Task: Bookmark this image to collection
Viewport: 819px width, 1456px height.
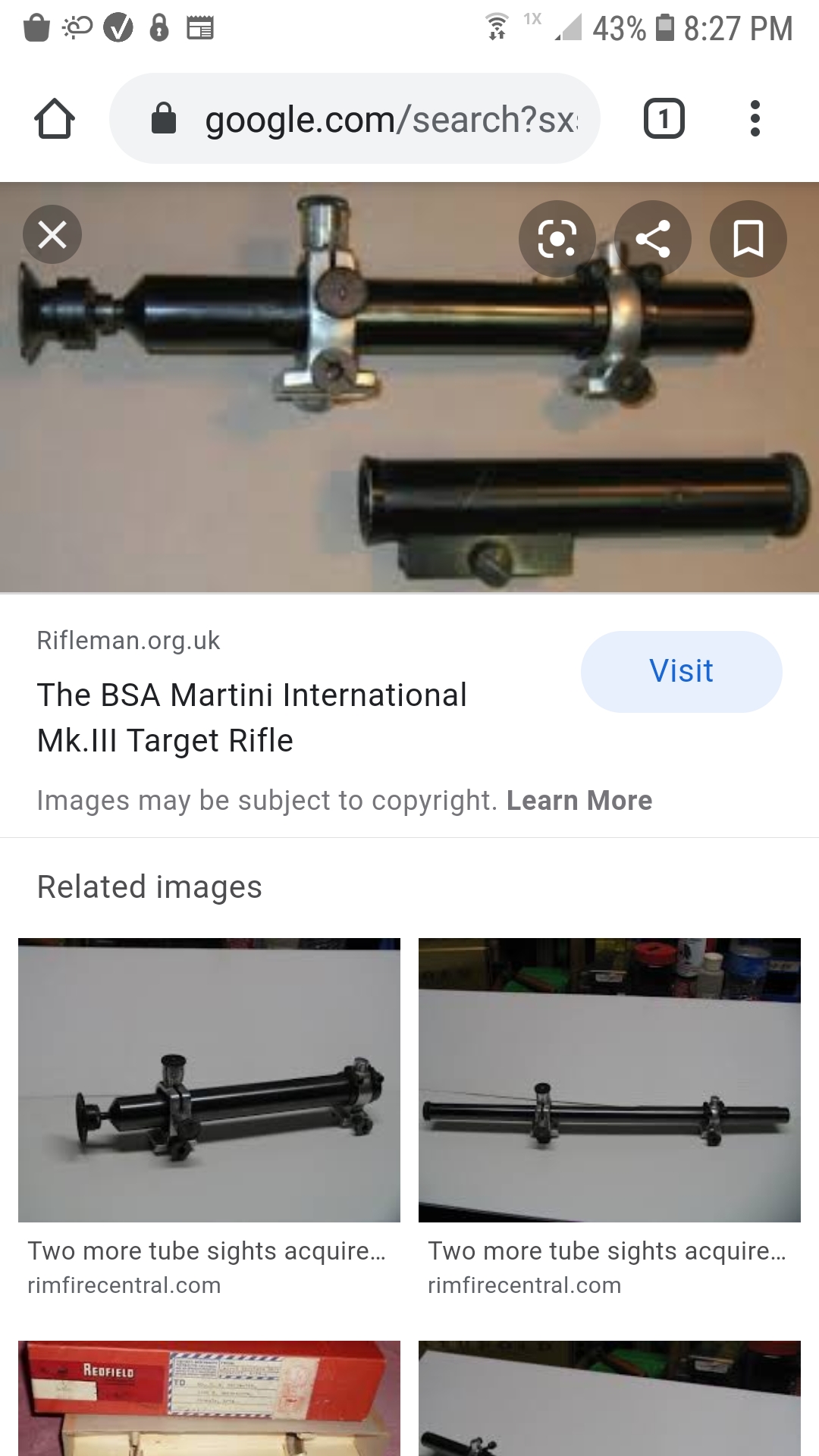Action: (x=748, y=239)
